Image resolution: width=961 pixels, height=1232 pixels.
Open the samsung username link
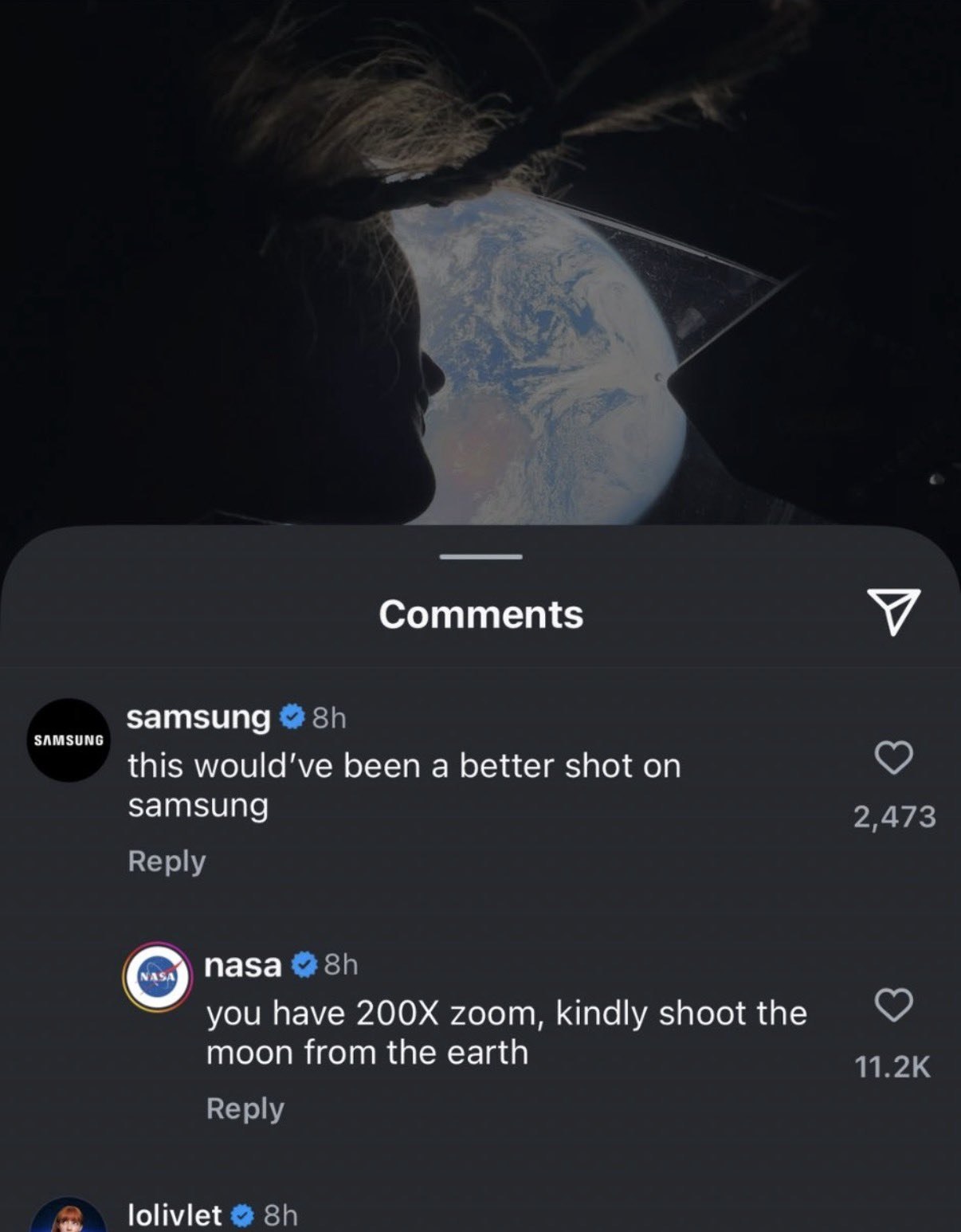click(x=198, y=717)
